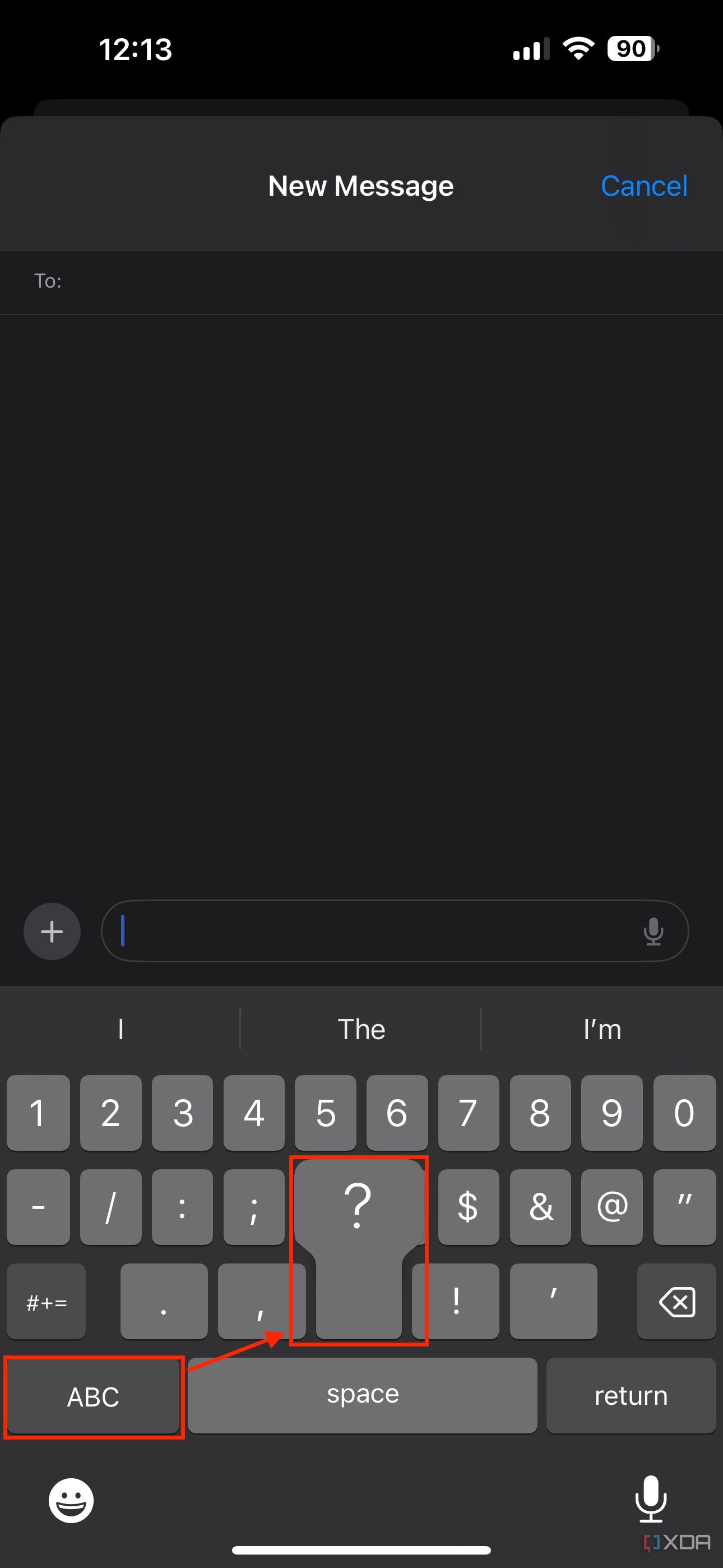The image size is (723, 1568).
Task: Type the dollar sign key
Action: (468, 1207)
